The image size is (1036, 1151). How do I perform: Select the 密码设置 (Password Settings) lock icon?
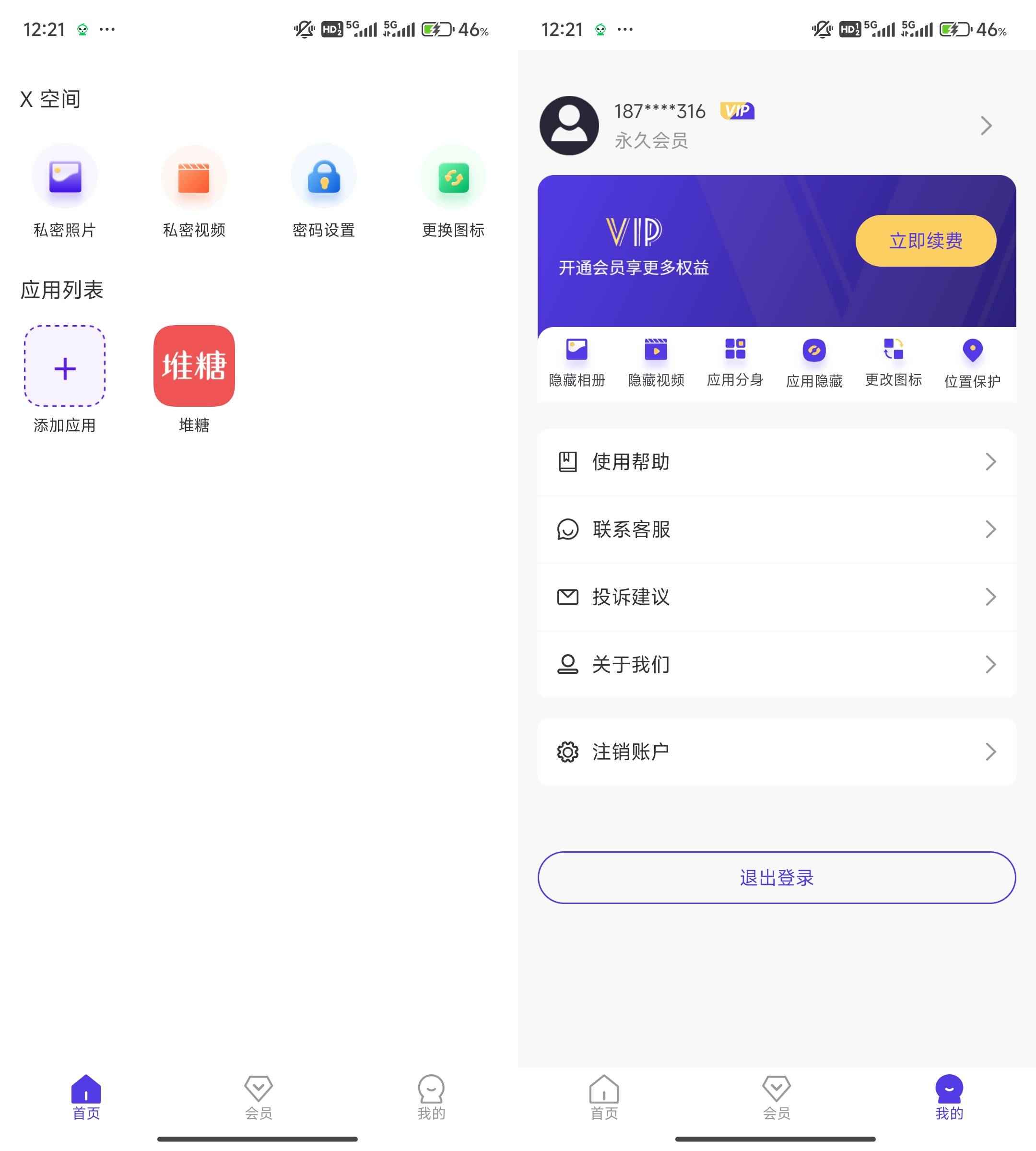(323, 176)
